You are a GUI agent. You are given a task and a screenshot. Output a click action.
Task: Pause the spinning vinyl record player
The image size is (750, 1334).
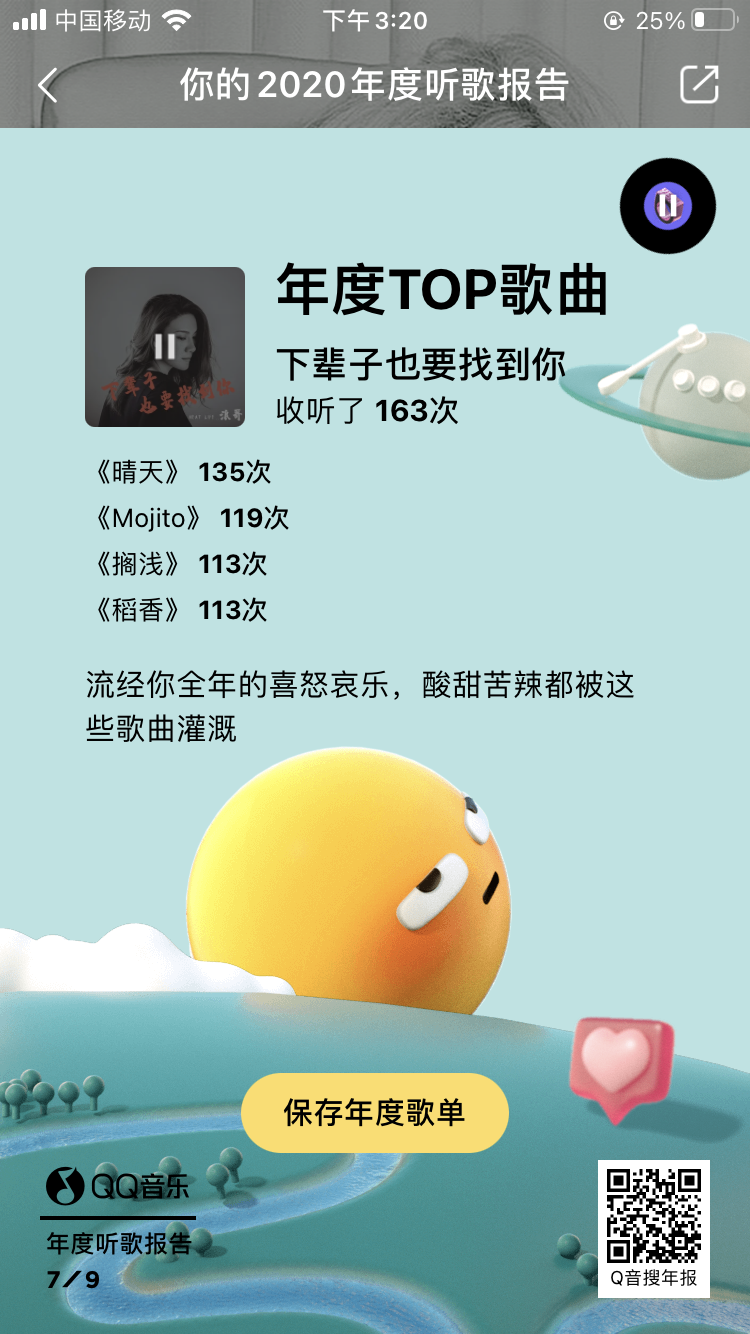pos(667,204)
